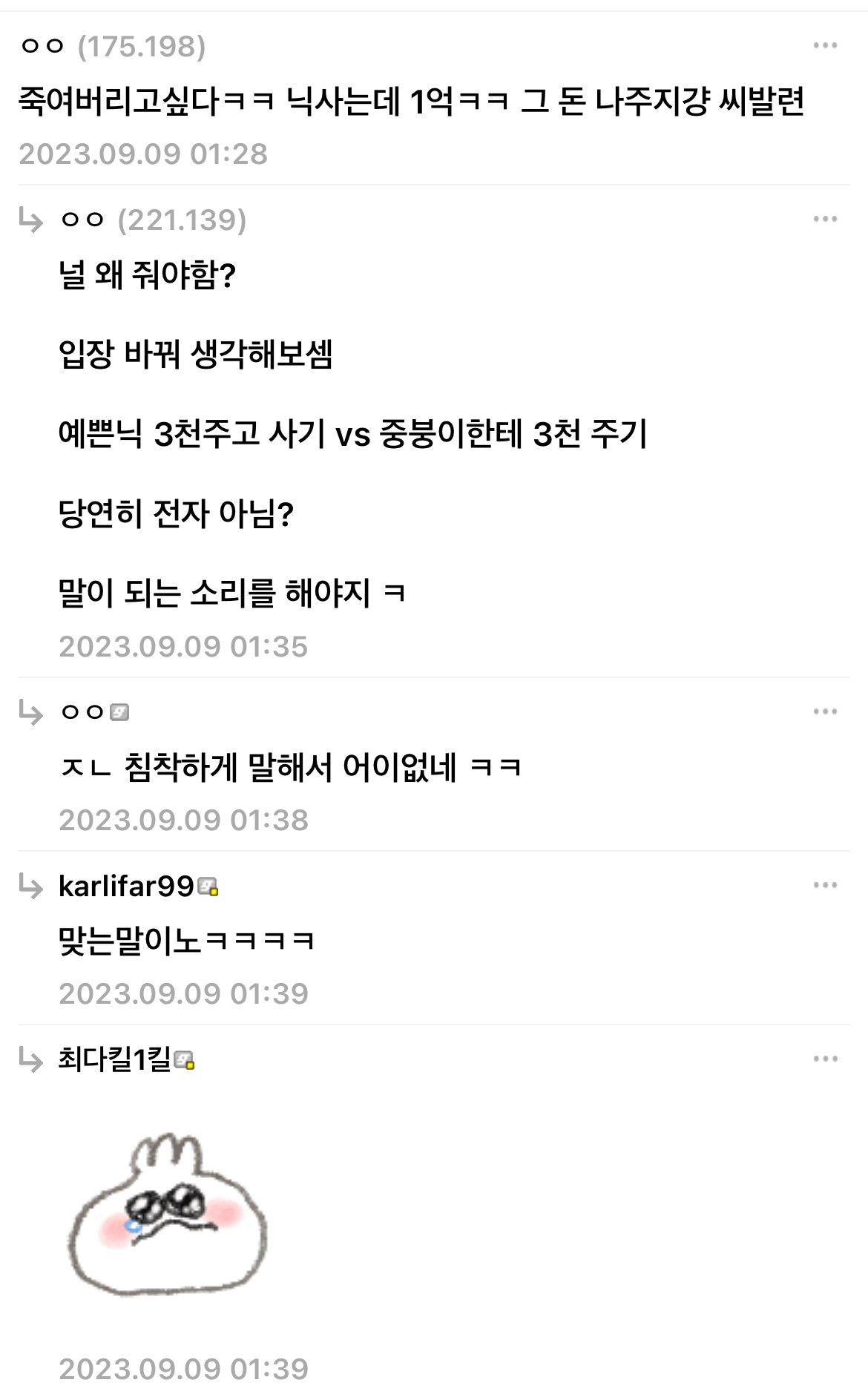
Task: Tap the three dots on the 01:38 reply
Action: click(x=825, y=712)
